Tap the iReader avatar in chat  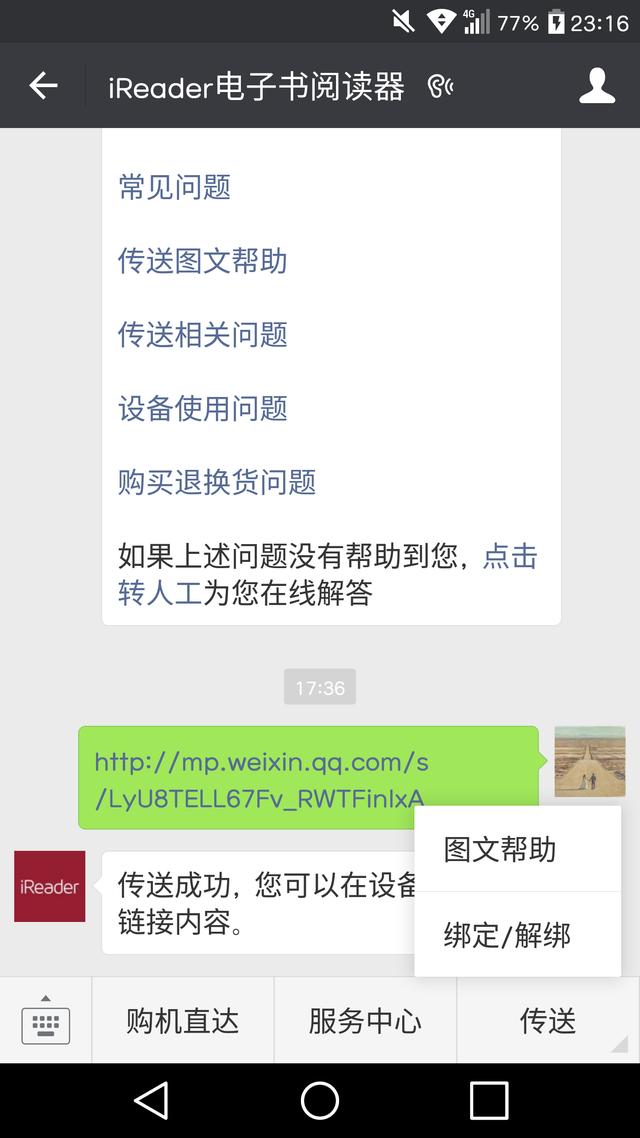[x=50, y=886]
